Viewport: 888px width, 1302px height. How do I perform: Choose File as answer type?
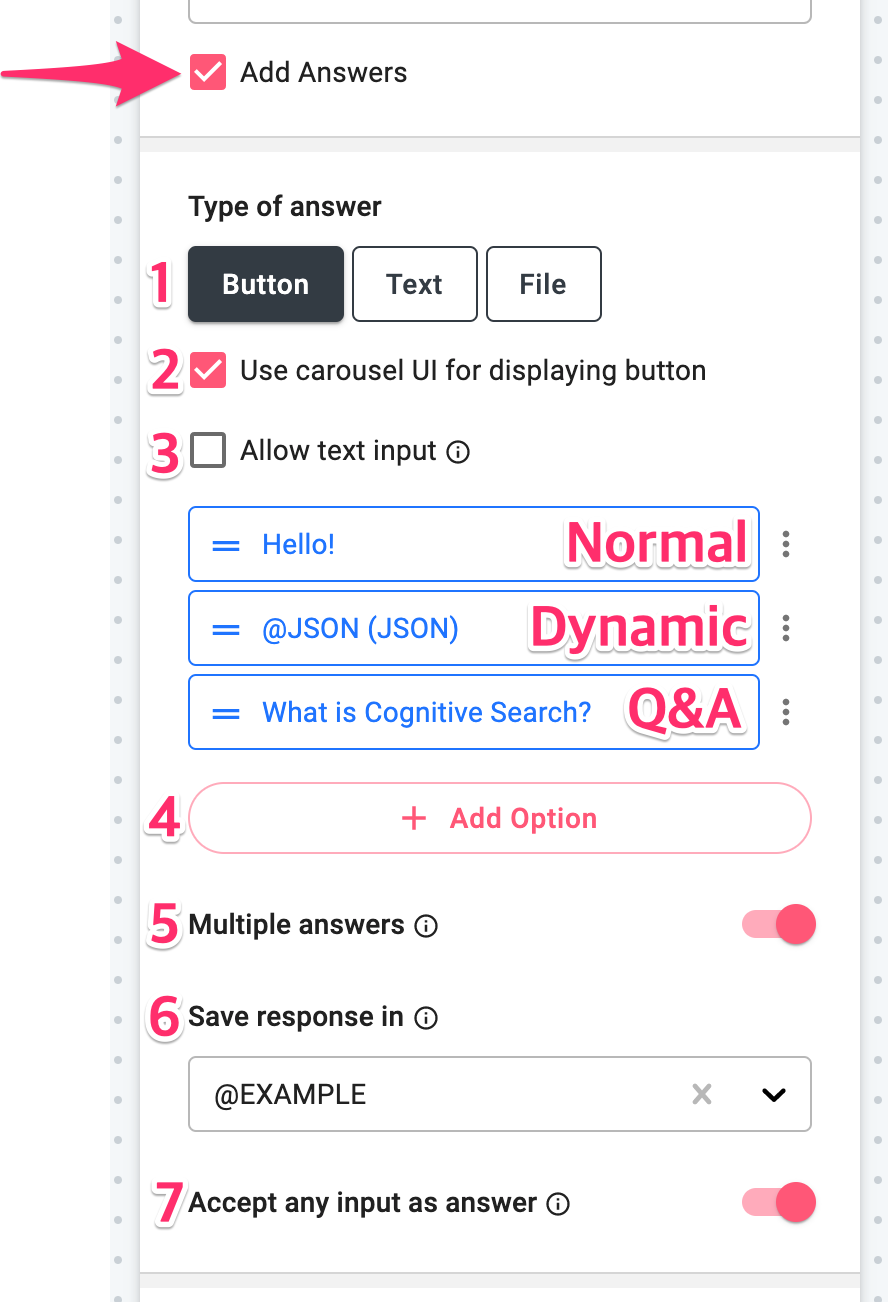coord(543,285)
